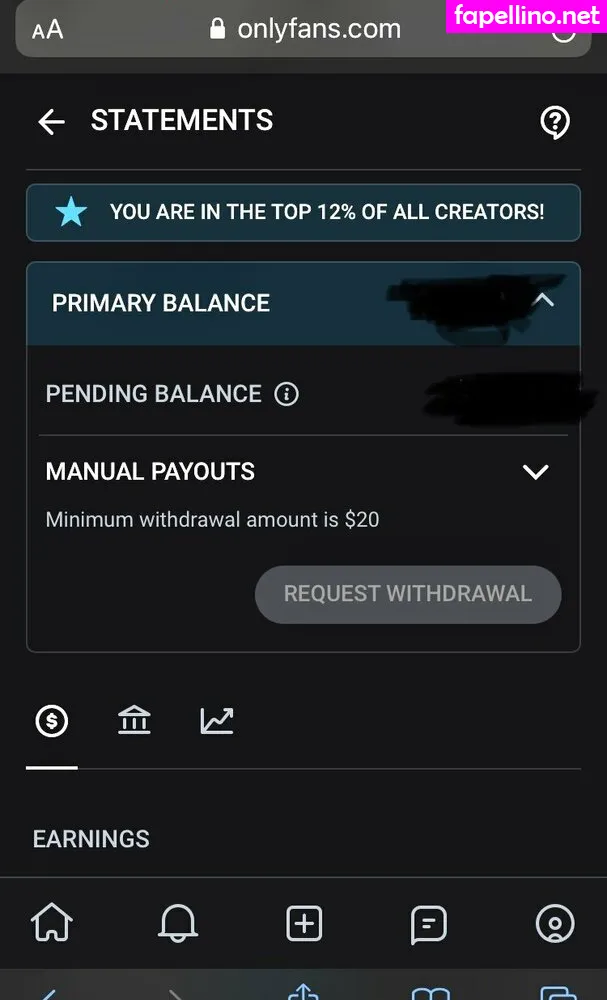Open the help chat icon
The height and width of the screenshot is (1000, 607).
(554, 123)
